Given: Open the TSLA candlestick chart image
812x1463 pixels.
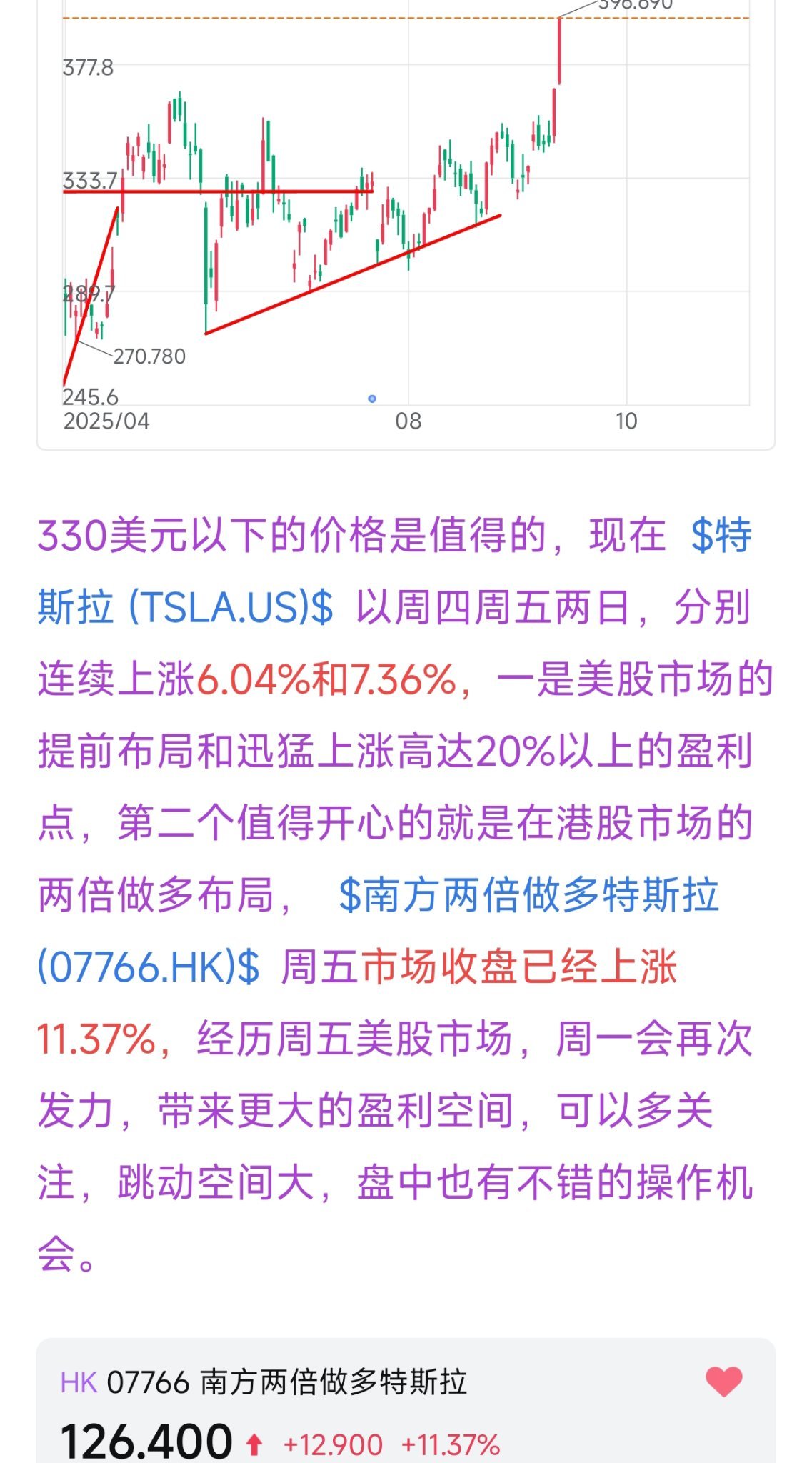Looking at the screenshot, I should pos(406,221).
